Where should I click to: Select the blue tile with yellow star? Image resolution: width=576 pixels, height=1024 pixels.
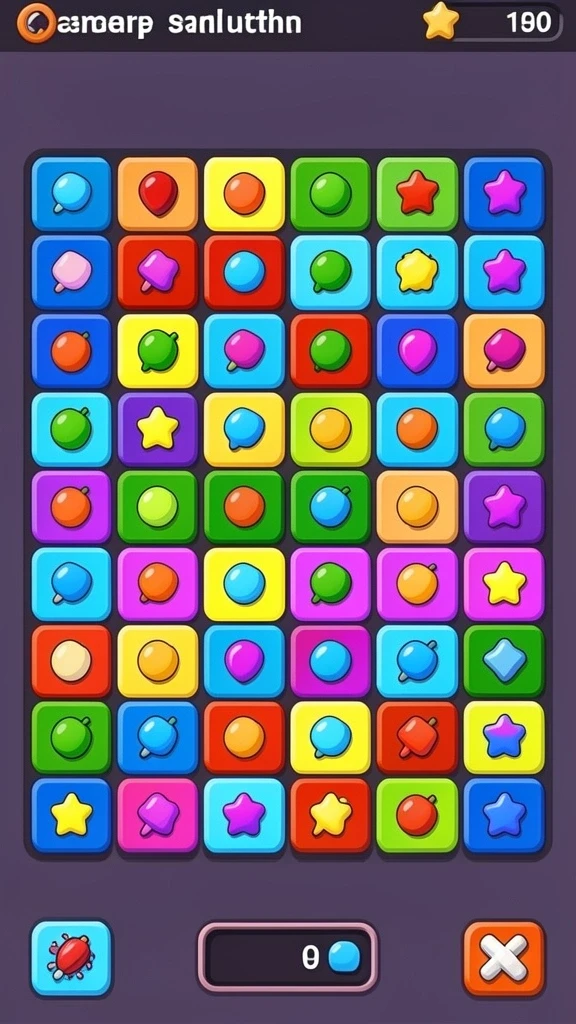(71, 815)
